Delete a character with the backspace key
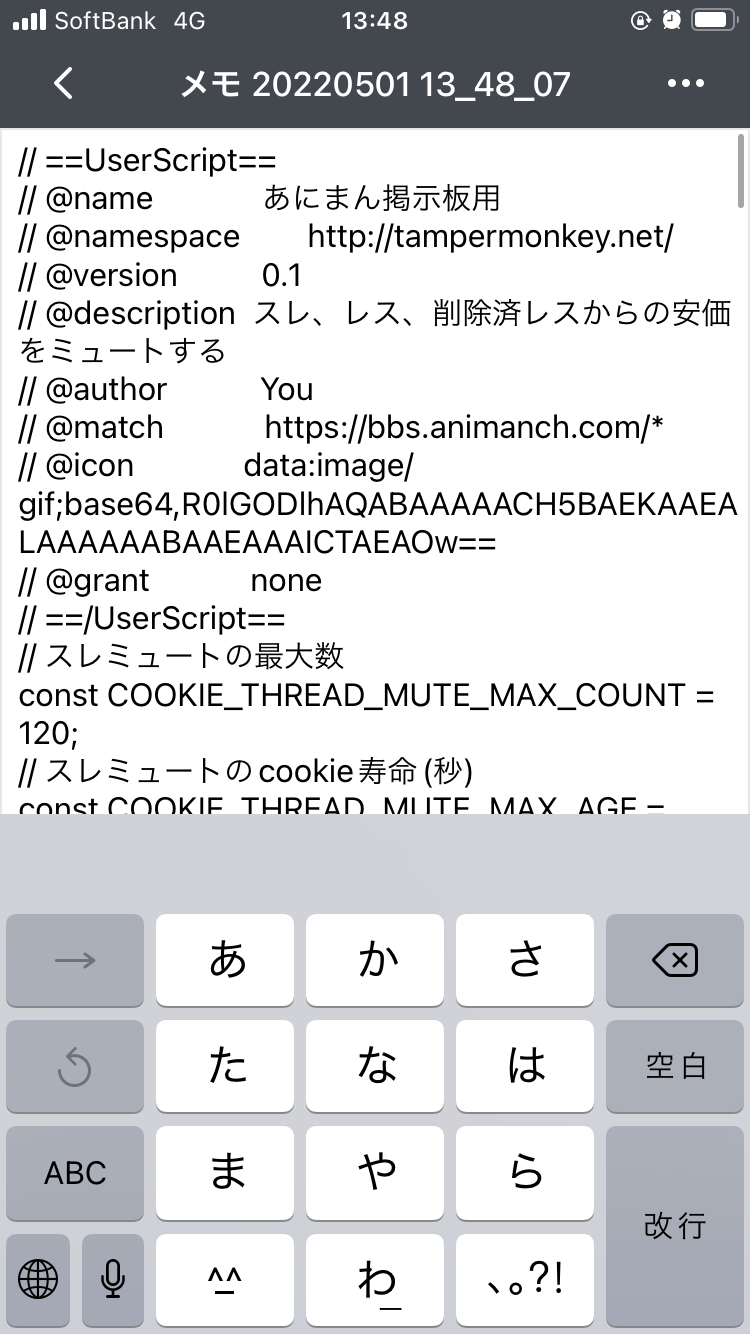 click(x=675, y=961)
